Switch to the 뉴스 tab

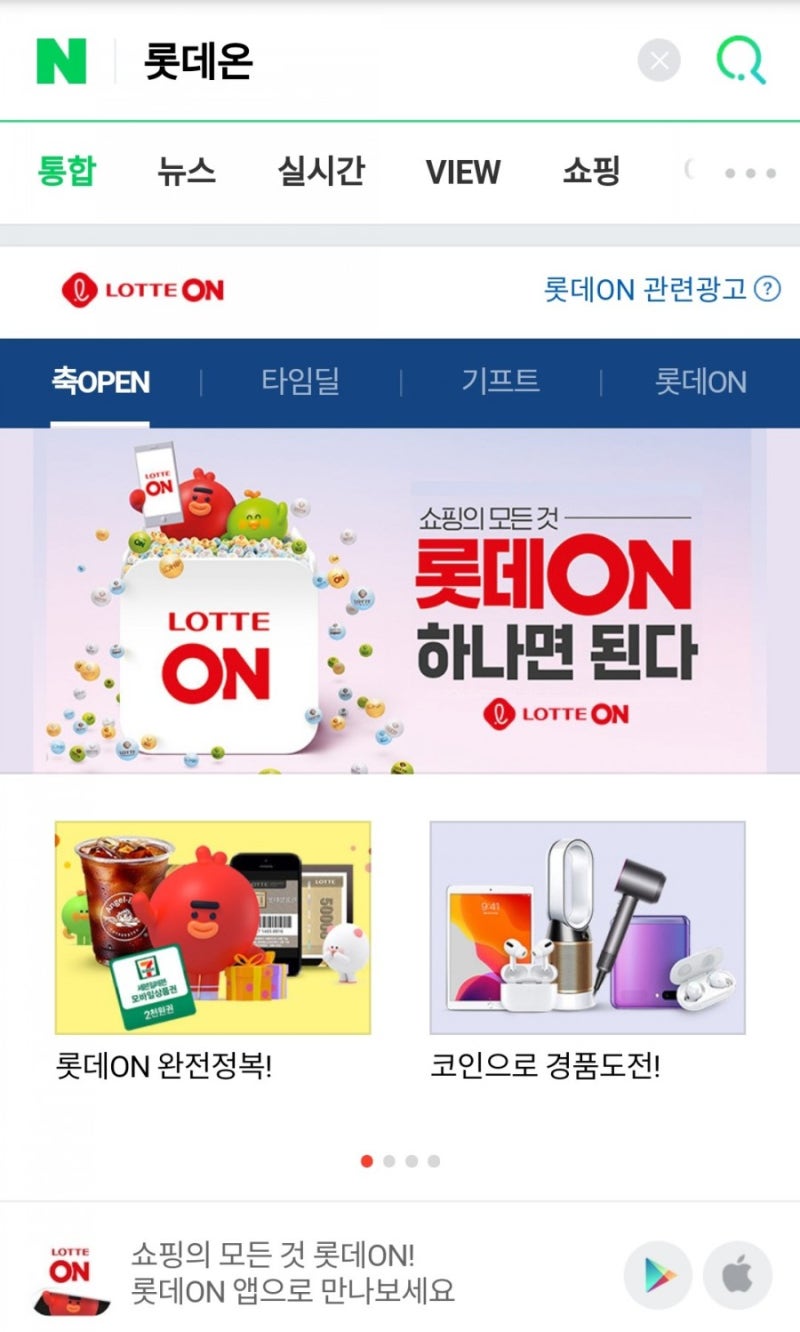tap(186, 171)
